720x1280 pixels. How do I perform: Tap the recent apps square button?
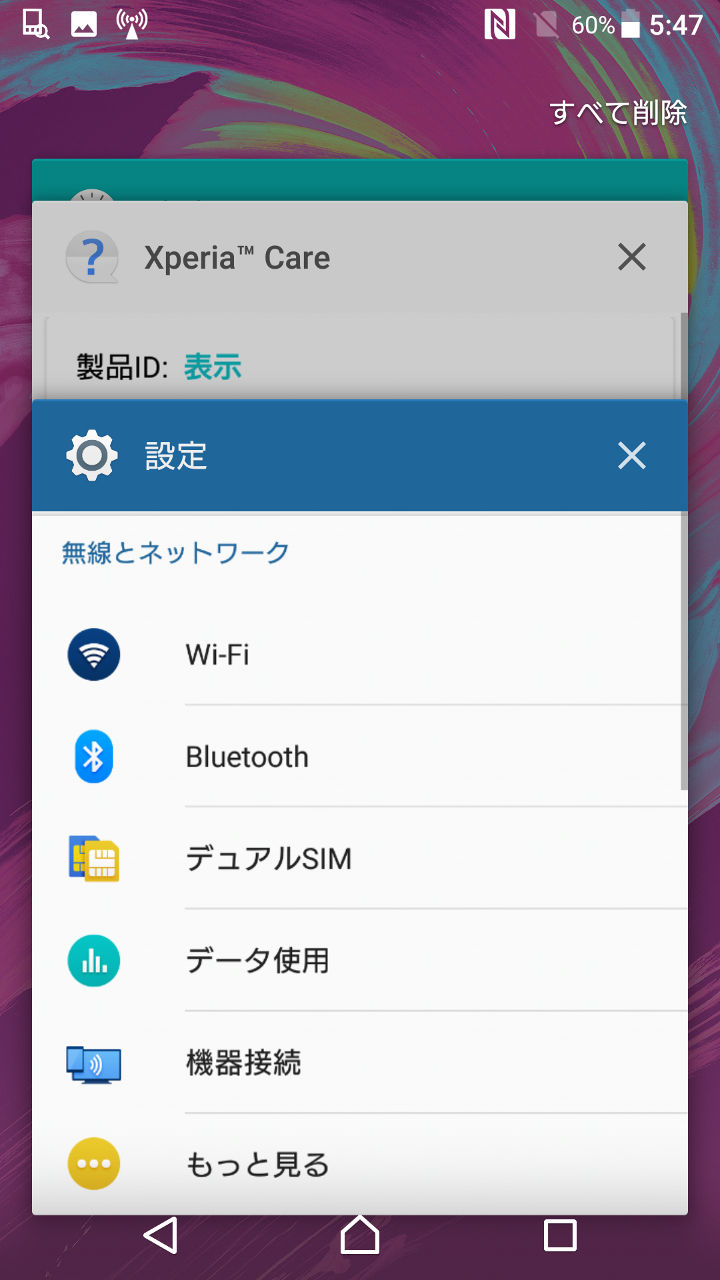point(559,1236)
